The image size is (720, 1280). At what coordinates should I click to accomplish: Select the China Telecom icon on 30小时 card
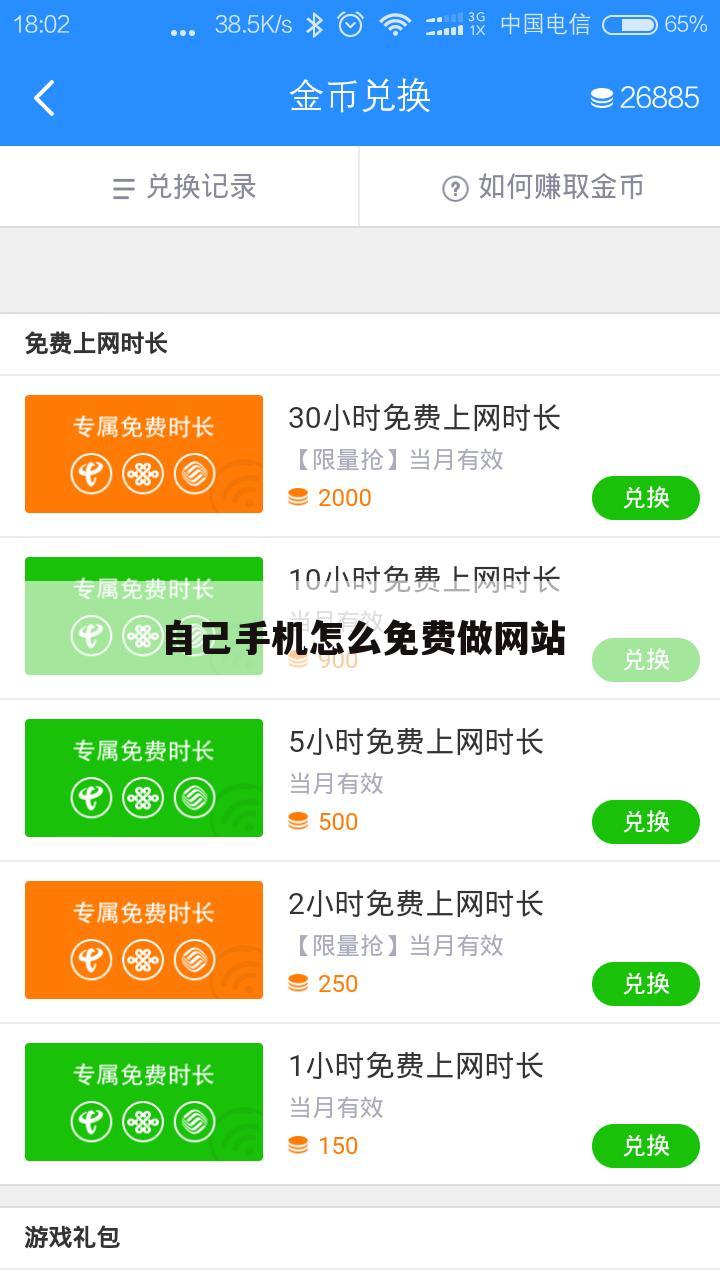point(91,474)
